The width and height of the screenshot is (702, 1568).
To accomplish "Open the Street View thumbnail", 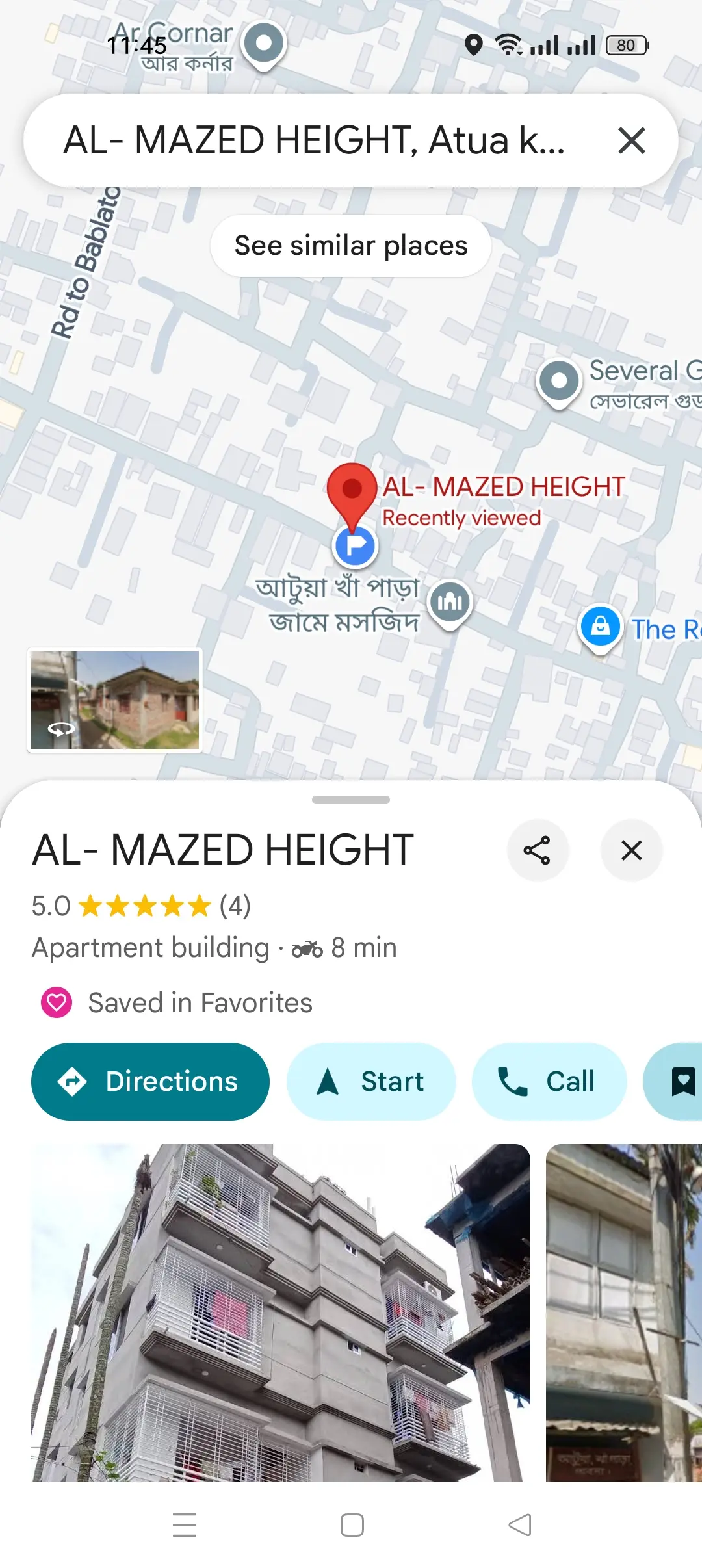I will point(115,700).
